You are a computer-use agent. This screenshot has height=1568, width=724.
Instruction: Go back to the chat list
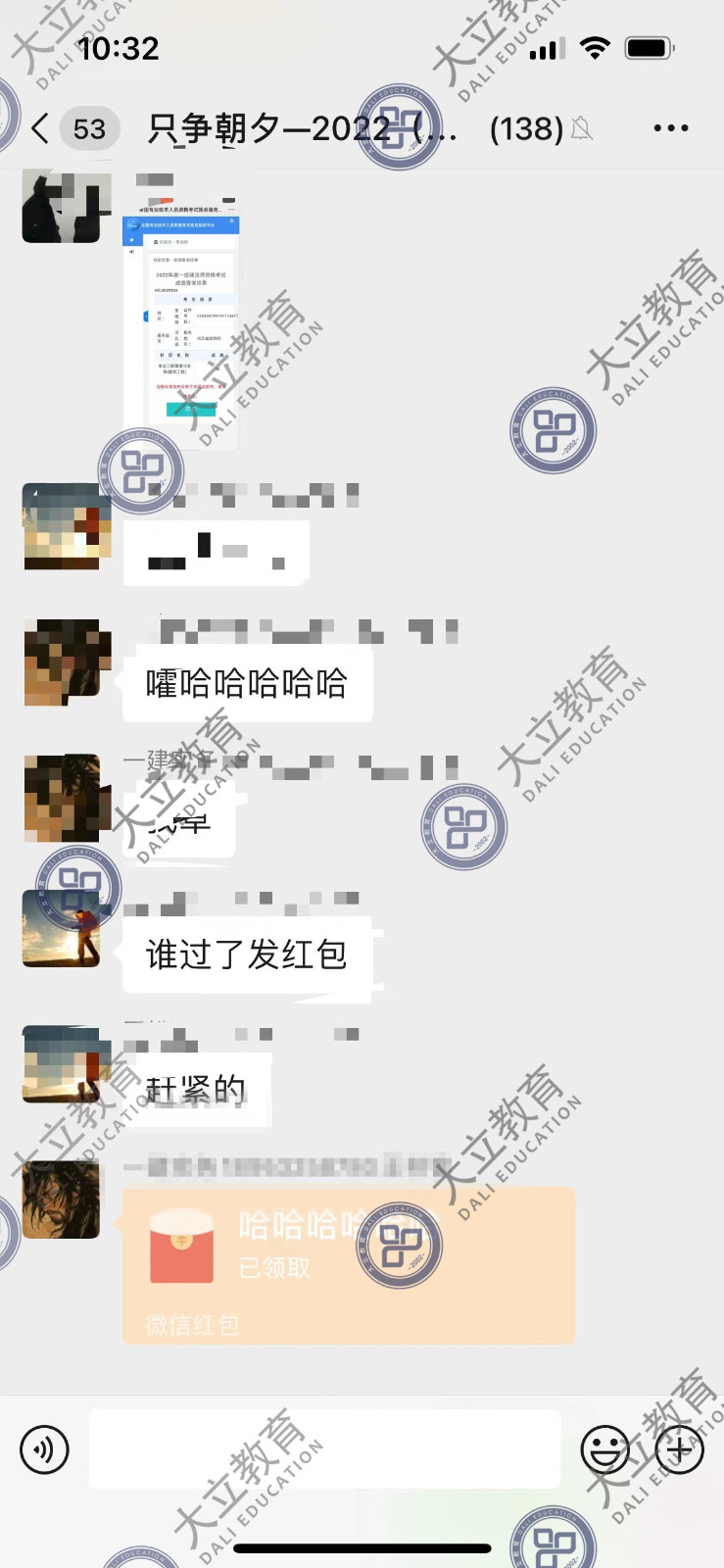pos(41,128)
